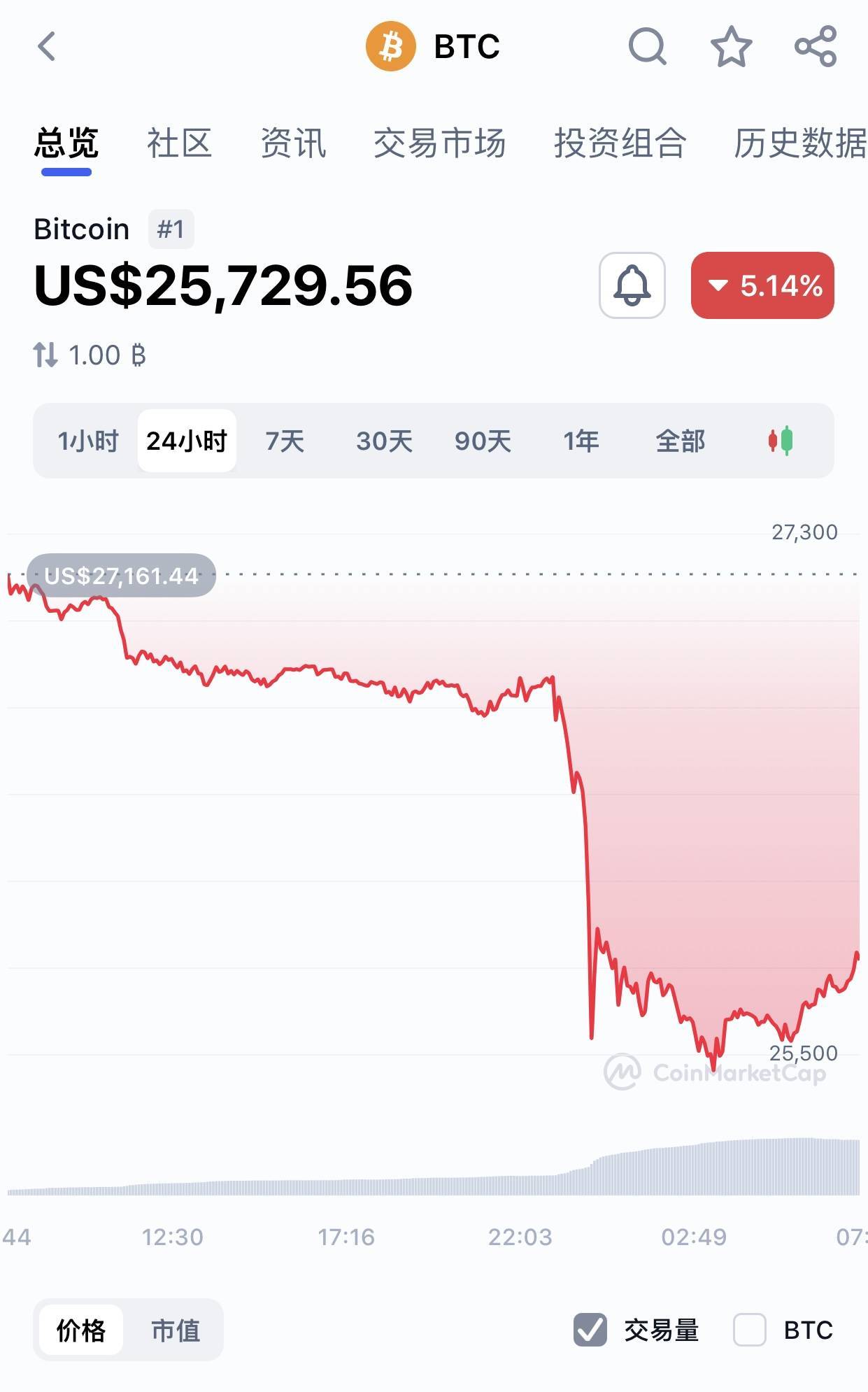The height and width of the screenshot is (1392, 868).
Task: Open the 交易市场 tab
Action: pos(439,143)
